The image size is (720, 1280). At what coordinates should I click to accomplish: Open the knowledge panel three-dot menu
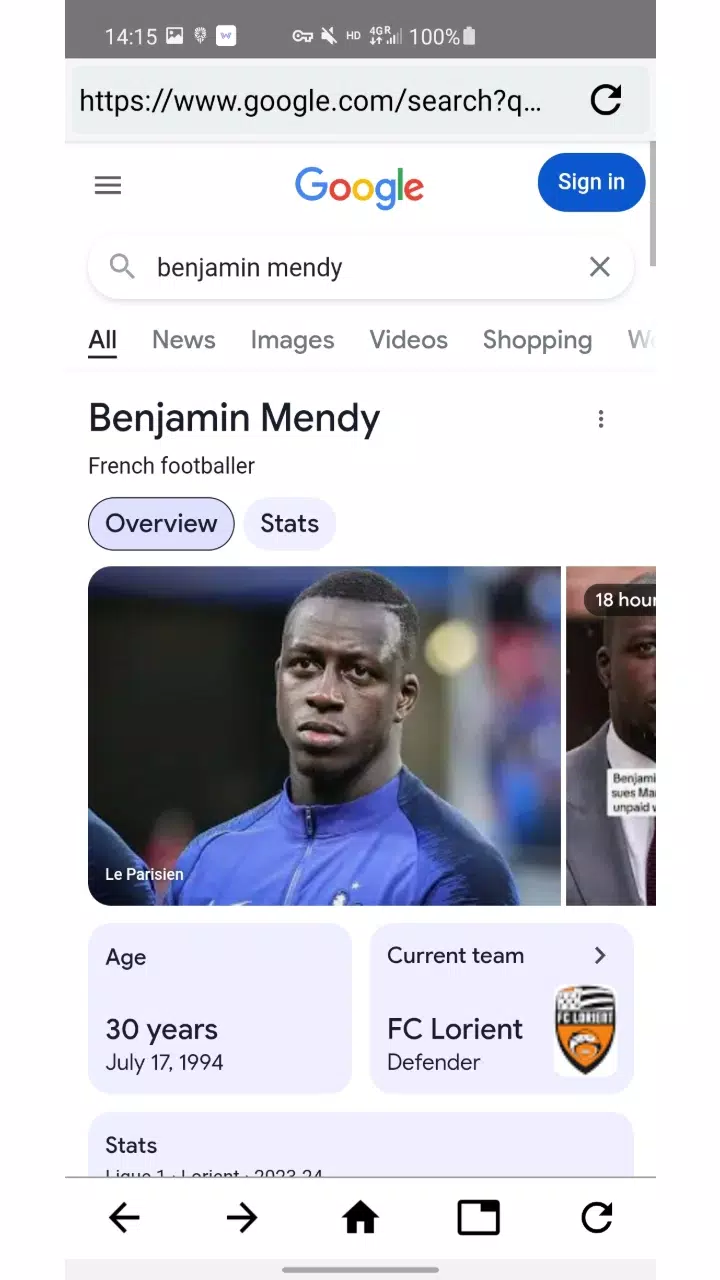coord(601,419)
